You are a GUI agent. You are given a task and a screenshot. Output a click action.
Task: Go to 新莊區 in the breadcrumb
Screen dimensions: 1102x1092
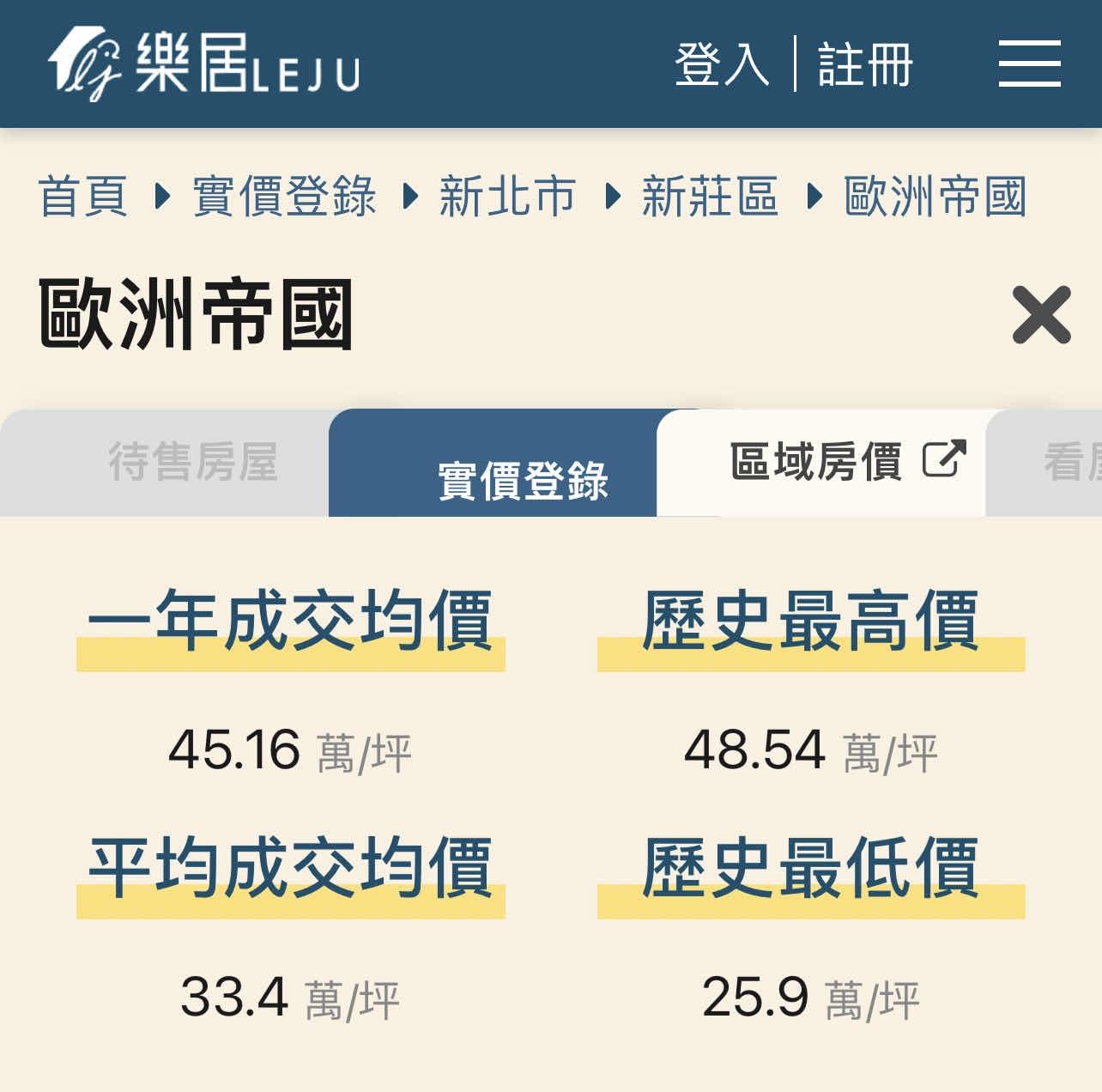(710, 197)
